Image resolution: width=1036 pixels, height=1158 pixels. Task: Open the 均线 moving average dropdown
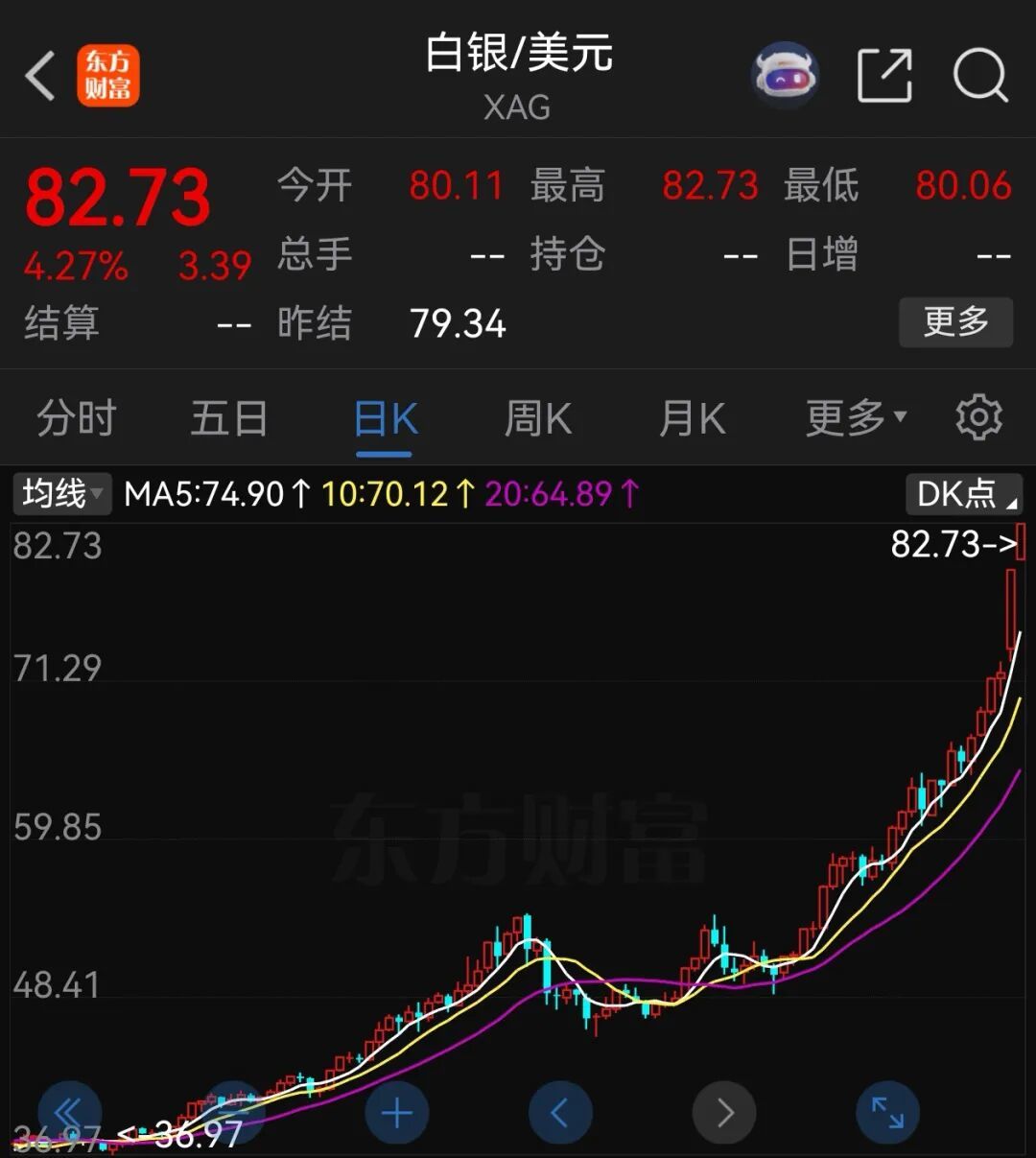tap(61, 494)
